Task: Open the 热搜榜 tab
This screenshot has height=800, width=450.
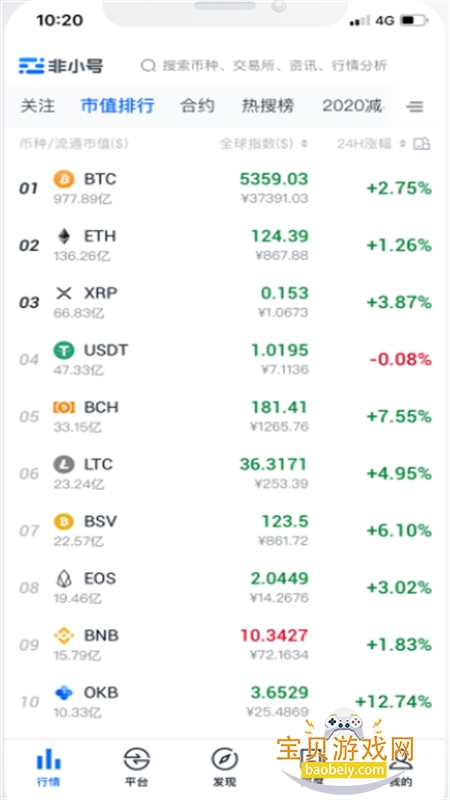Action: [x=268, y=106]
